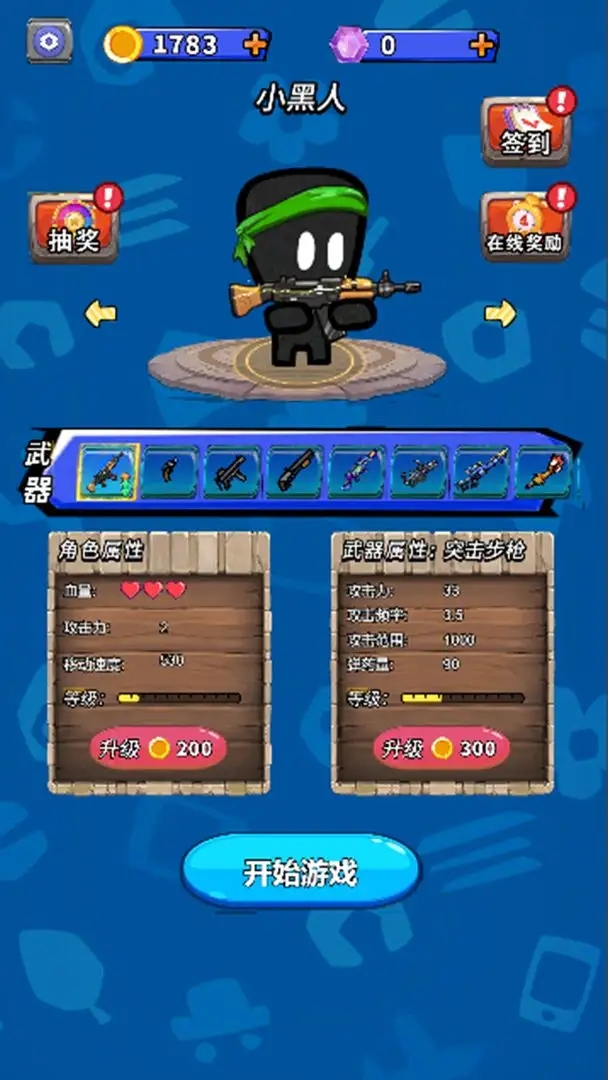Select the shotgun weapon slot
Screen dimensions: 608x1080
pos(294,472)
